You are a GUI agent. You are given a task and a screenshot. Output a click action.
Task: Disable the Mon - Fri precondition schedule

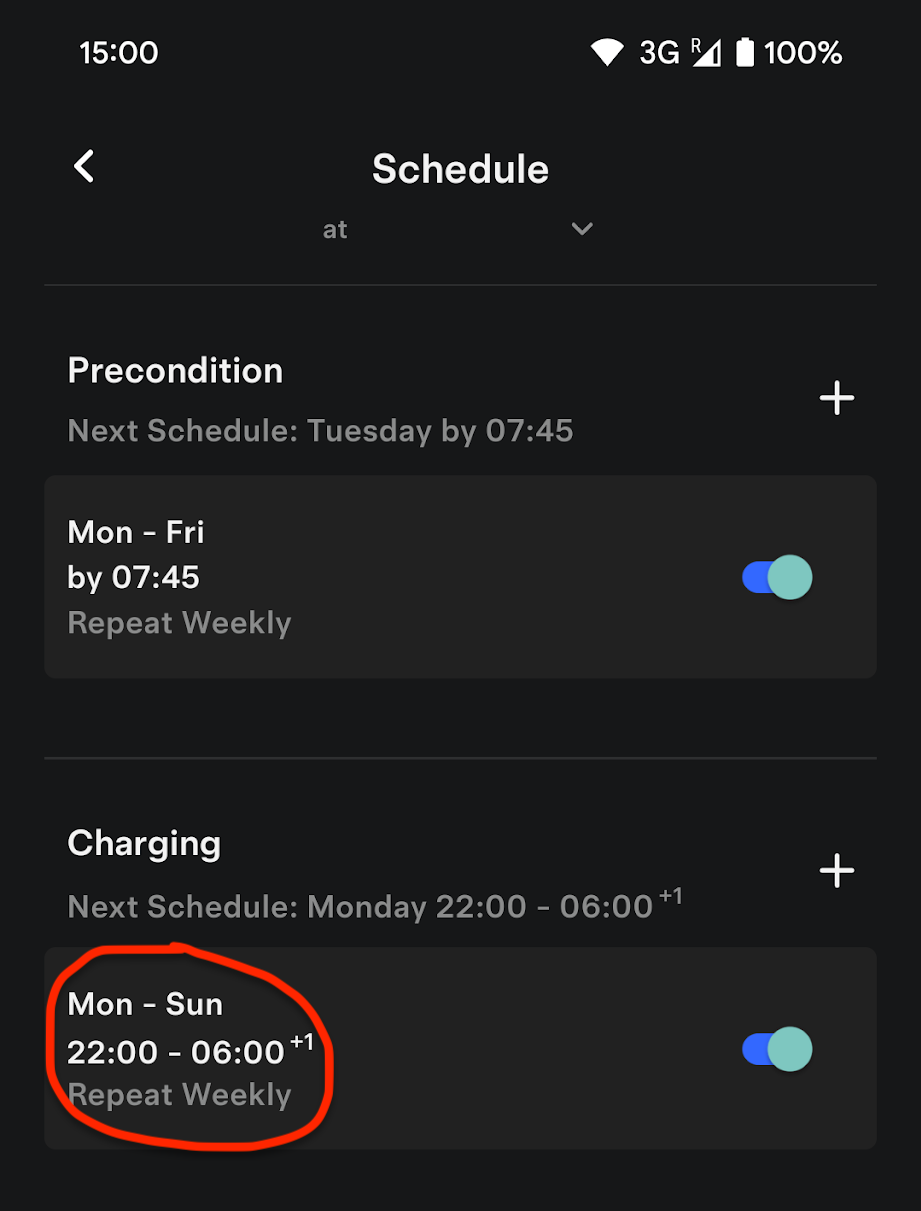click(775, 577)
